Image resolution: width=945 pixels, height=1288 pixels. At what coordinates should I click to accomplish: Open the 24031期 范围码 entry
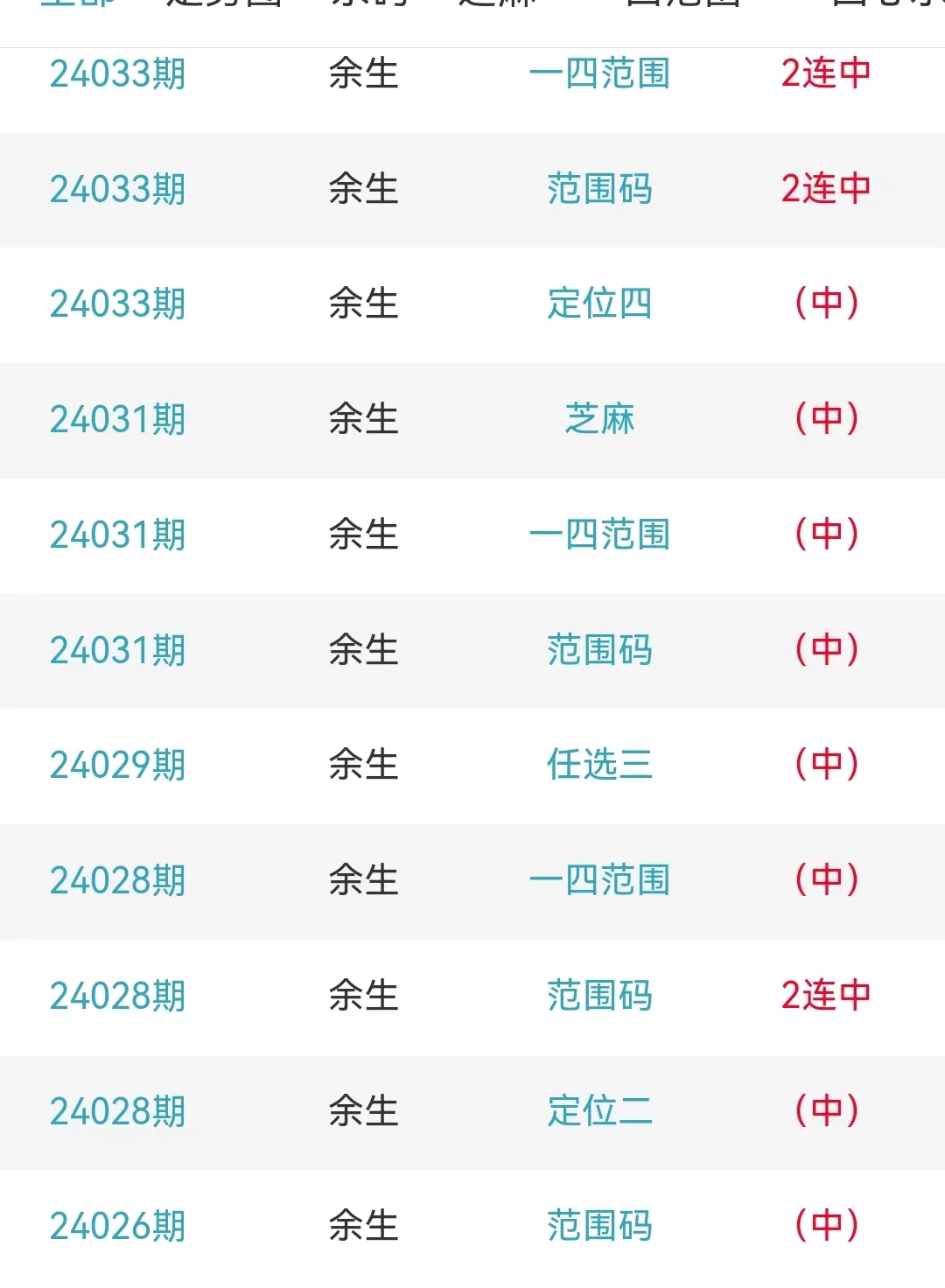click(599, 650)
